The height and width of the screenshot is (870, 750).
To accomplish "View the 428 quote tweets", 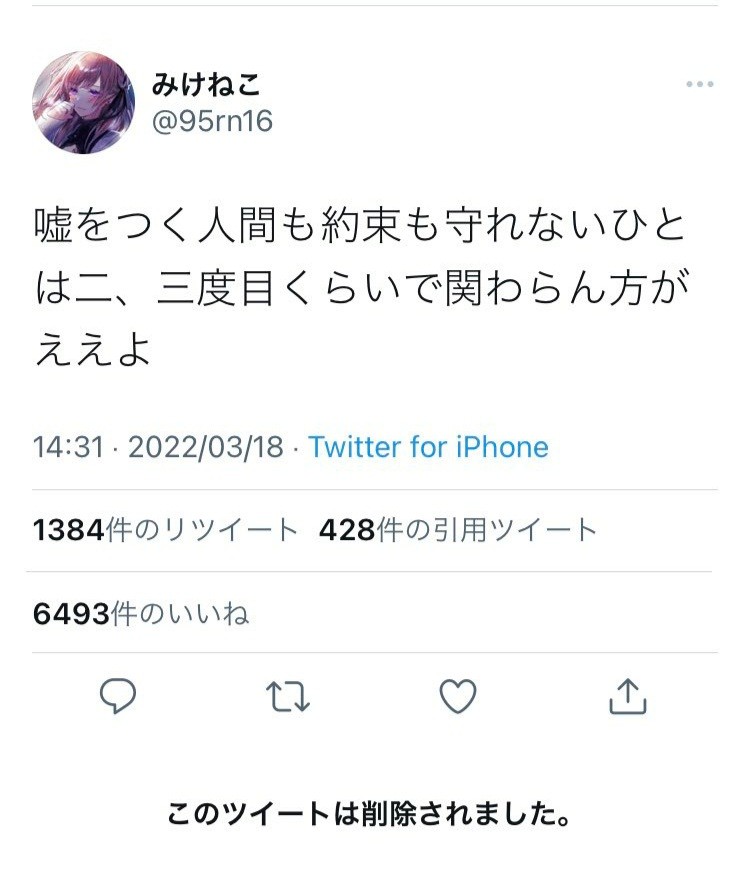I will point(457,530).
